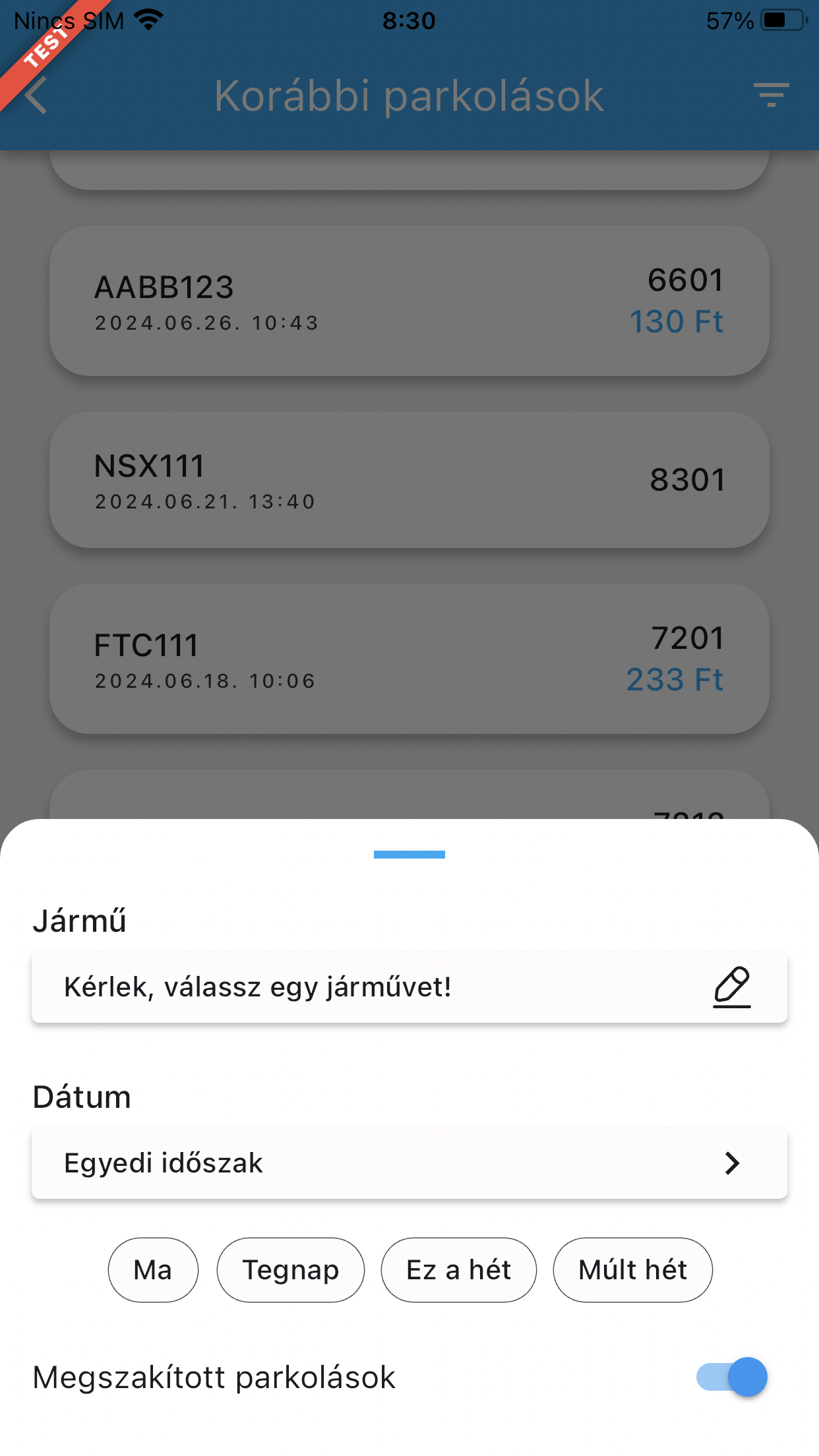Choose a vehicle in the Jármű field
Viewport: 819px width, 1456px height.
pyautogui.click(x=409, y=987)
